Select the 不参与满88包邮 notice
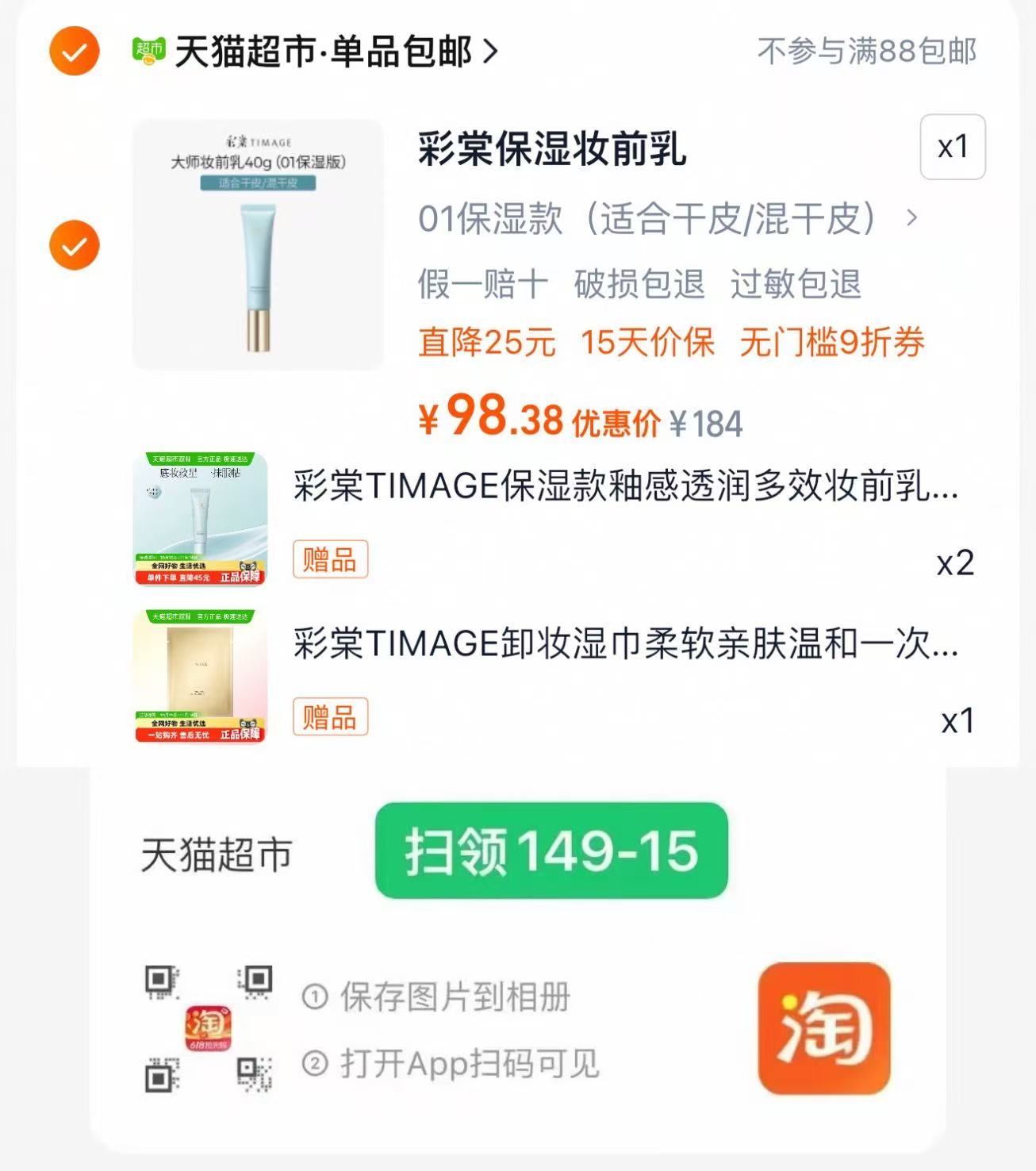The height and width of the screenshot is (1171, 1036). (x=867, y=49)
